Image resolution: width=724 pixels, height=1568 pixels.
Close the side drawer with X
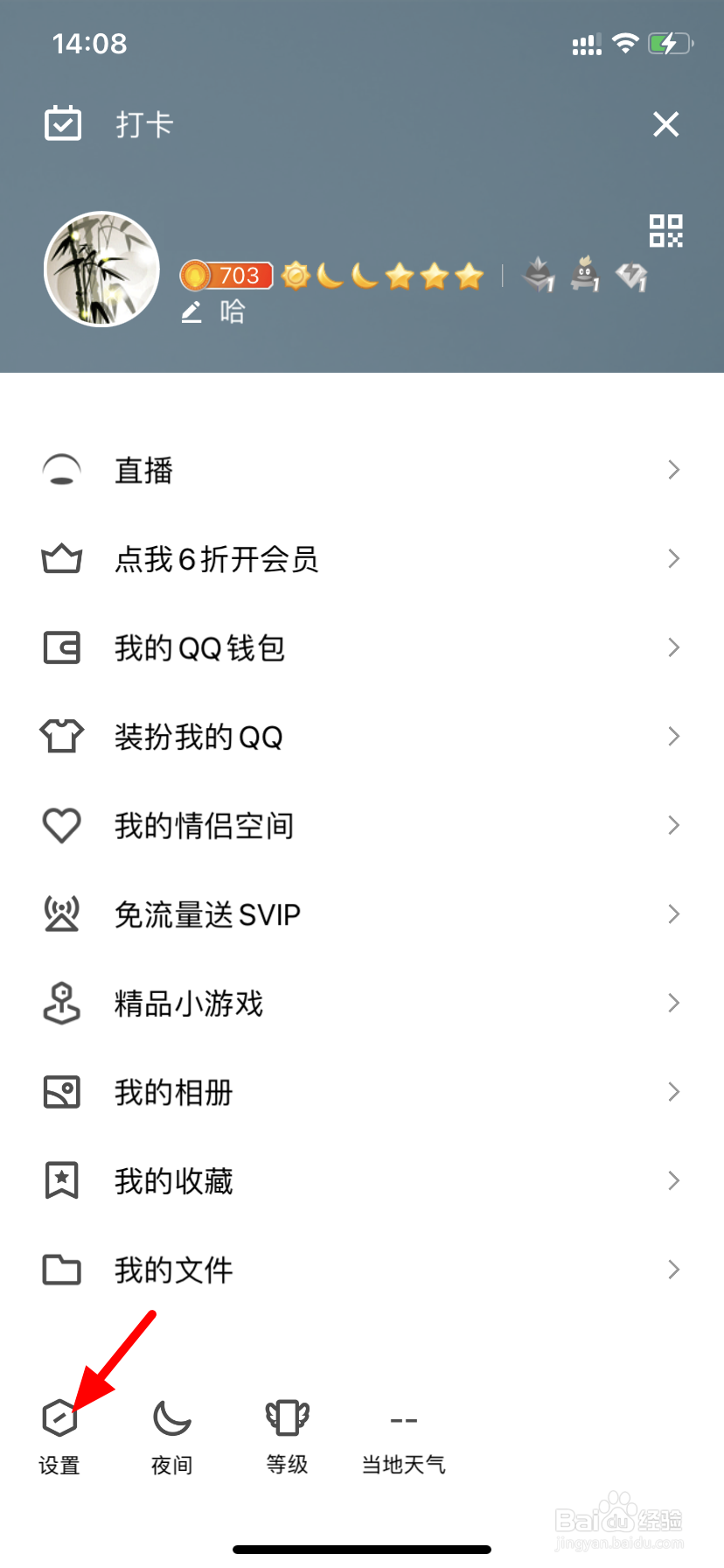666,124
